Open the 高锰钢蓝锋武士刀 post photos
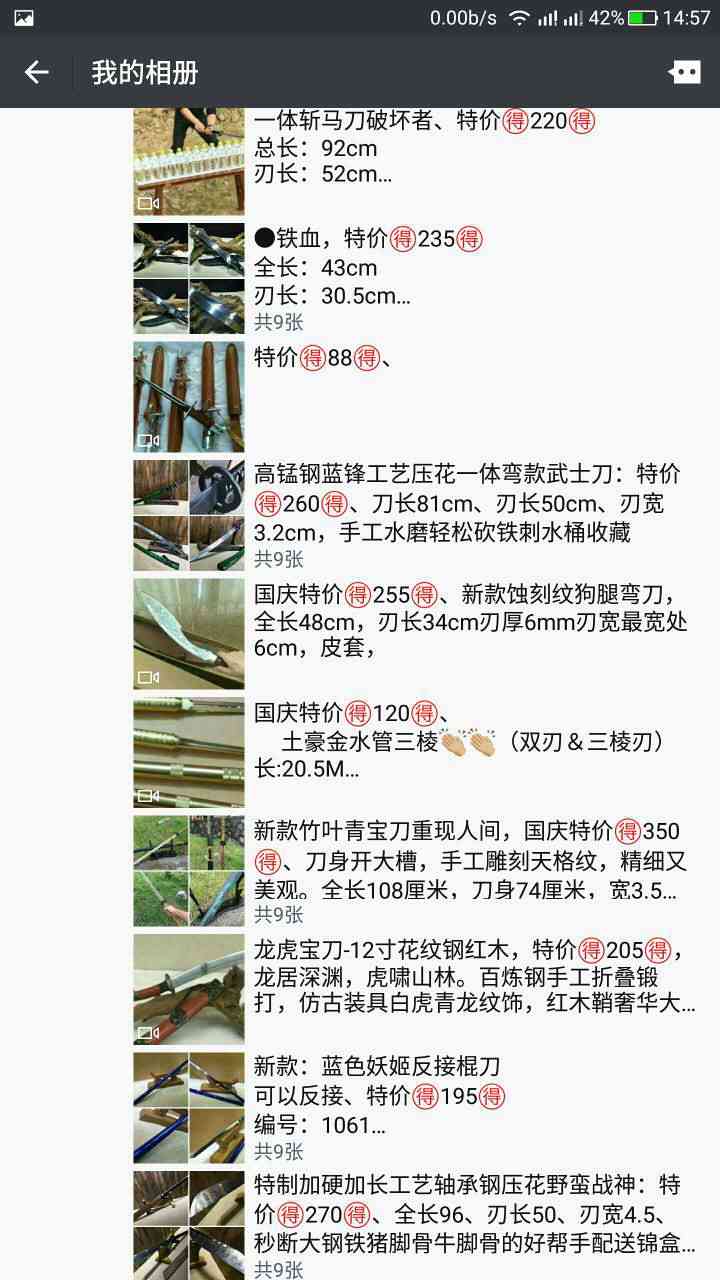This screenshot has height=1280, width=720. click(189, 515)
